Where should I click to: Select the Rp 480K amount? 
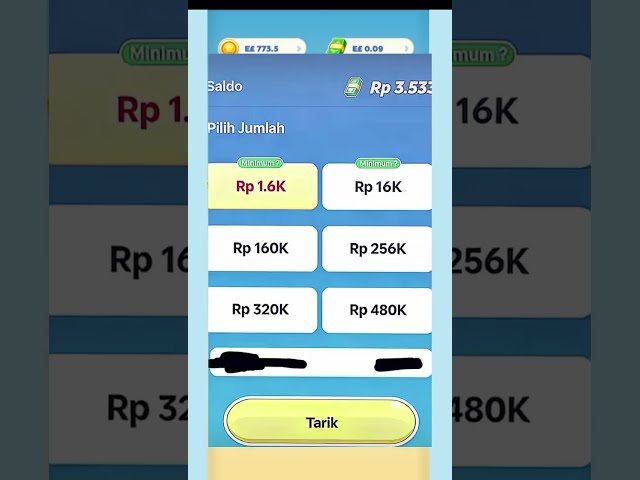377,310
